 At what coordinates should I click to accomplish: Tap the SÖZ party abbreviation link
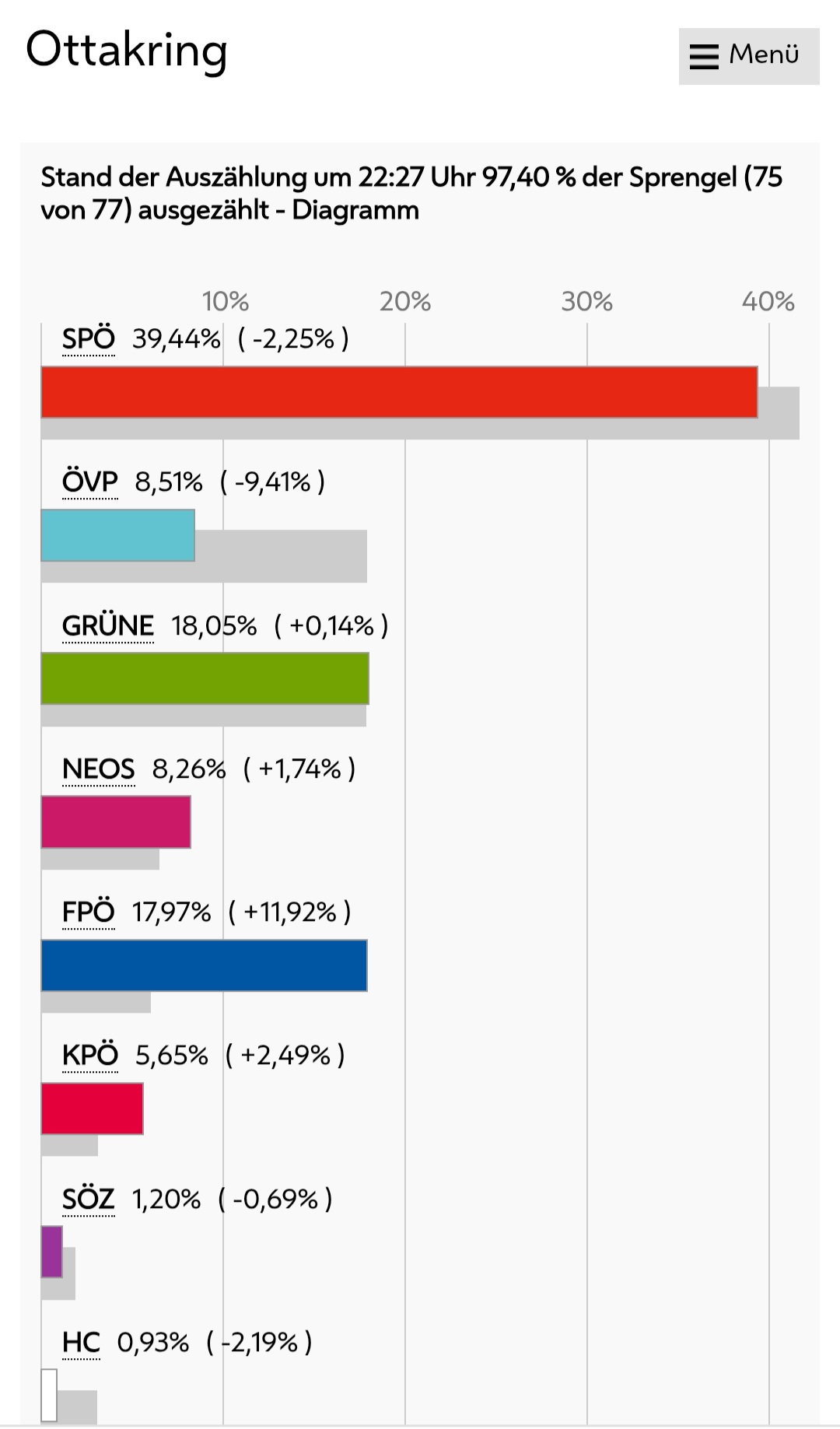tap(89, 1199)
